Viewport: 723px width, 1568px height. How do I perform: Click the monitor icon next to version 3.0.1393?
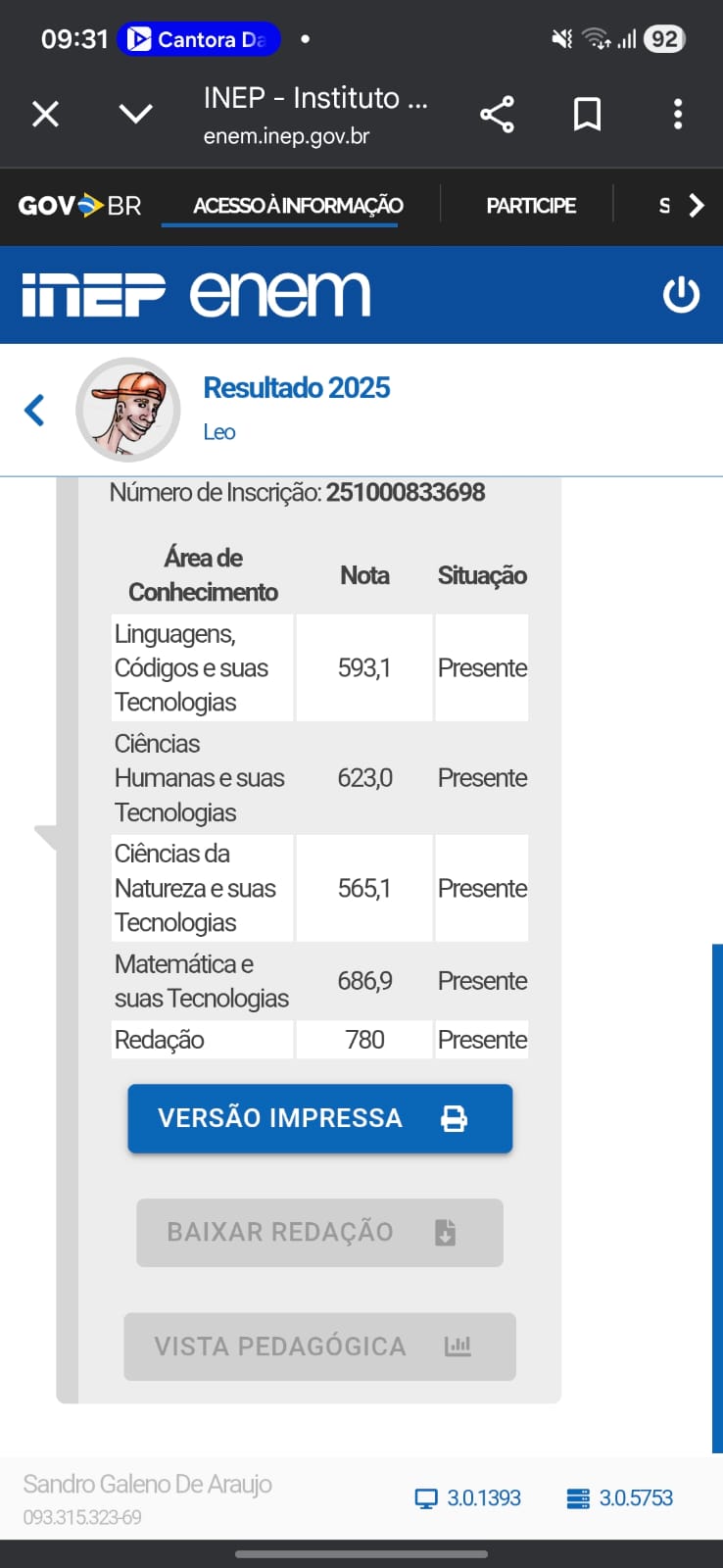pos(425,1497)
